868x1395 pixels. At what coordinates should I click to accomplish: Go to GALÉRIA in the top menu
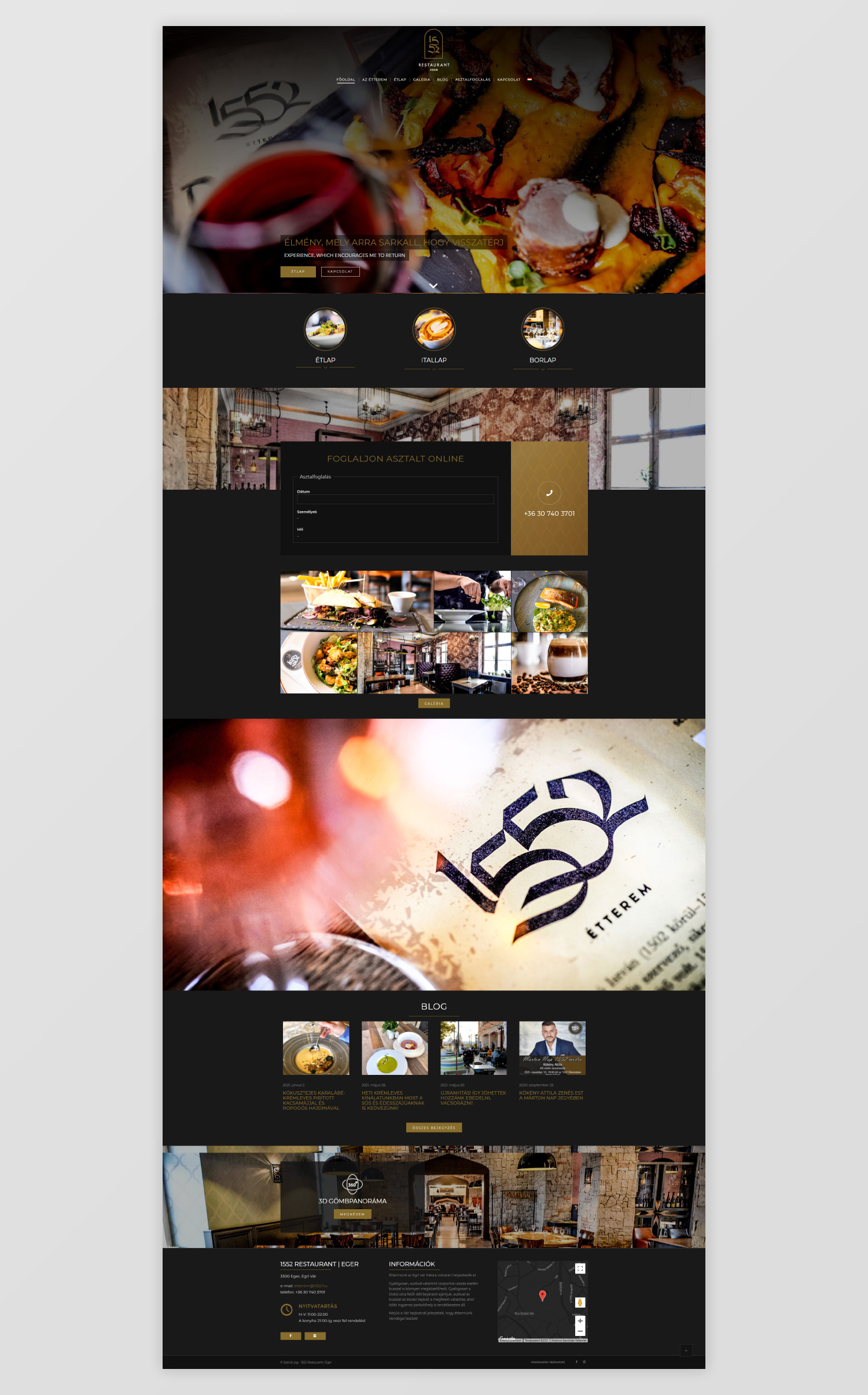[421, 80]
